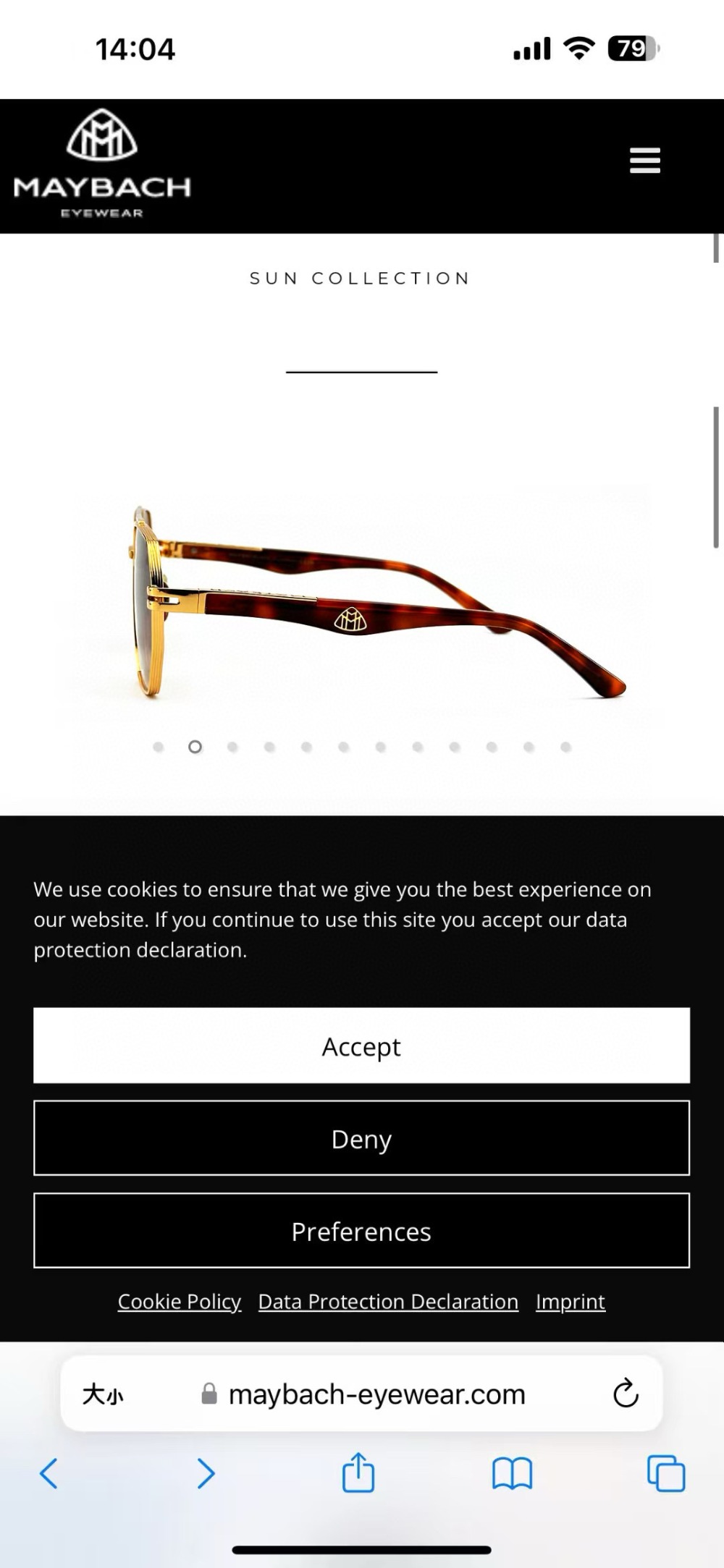Share this page
This screenshot has width=724, height=1568.
(x=358, y=1473)
